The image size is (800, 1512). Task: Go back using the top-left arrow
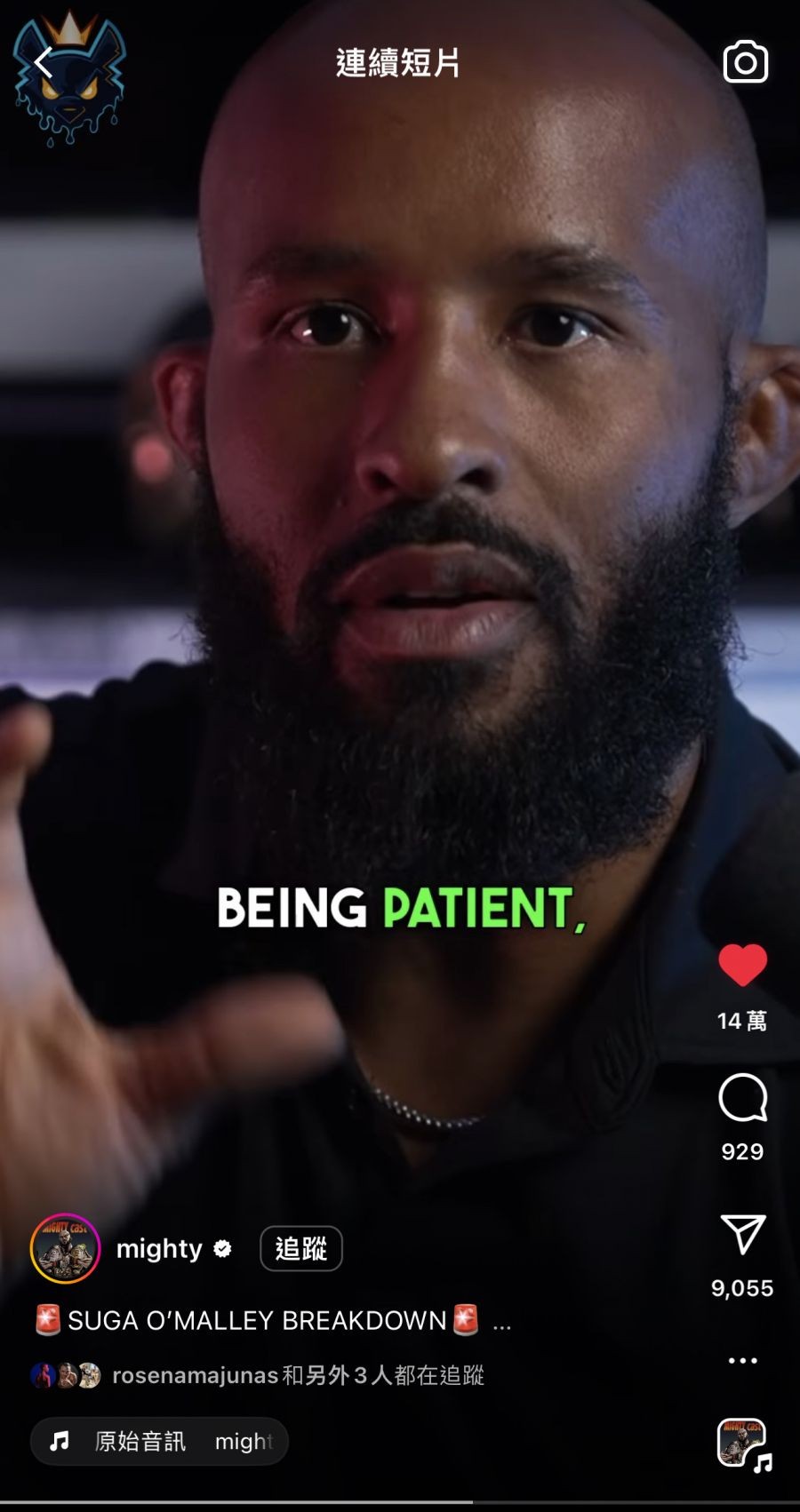point(44,64)
